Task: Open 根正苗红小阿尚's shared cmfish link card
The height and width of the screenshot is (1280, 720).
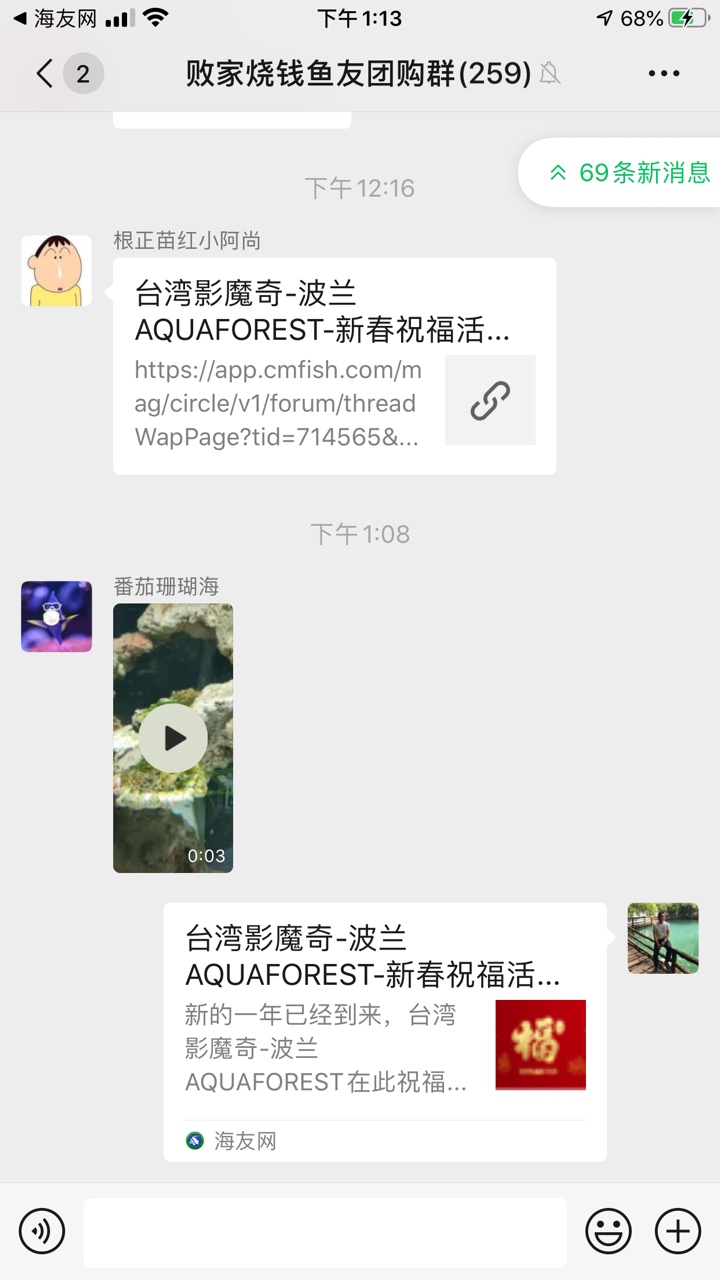Action: (x=334, y=366)
